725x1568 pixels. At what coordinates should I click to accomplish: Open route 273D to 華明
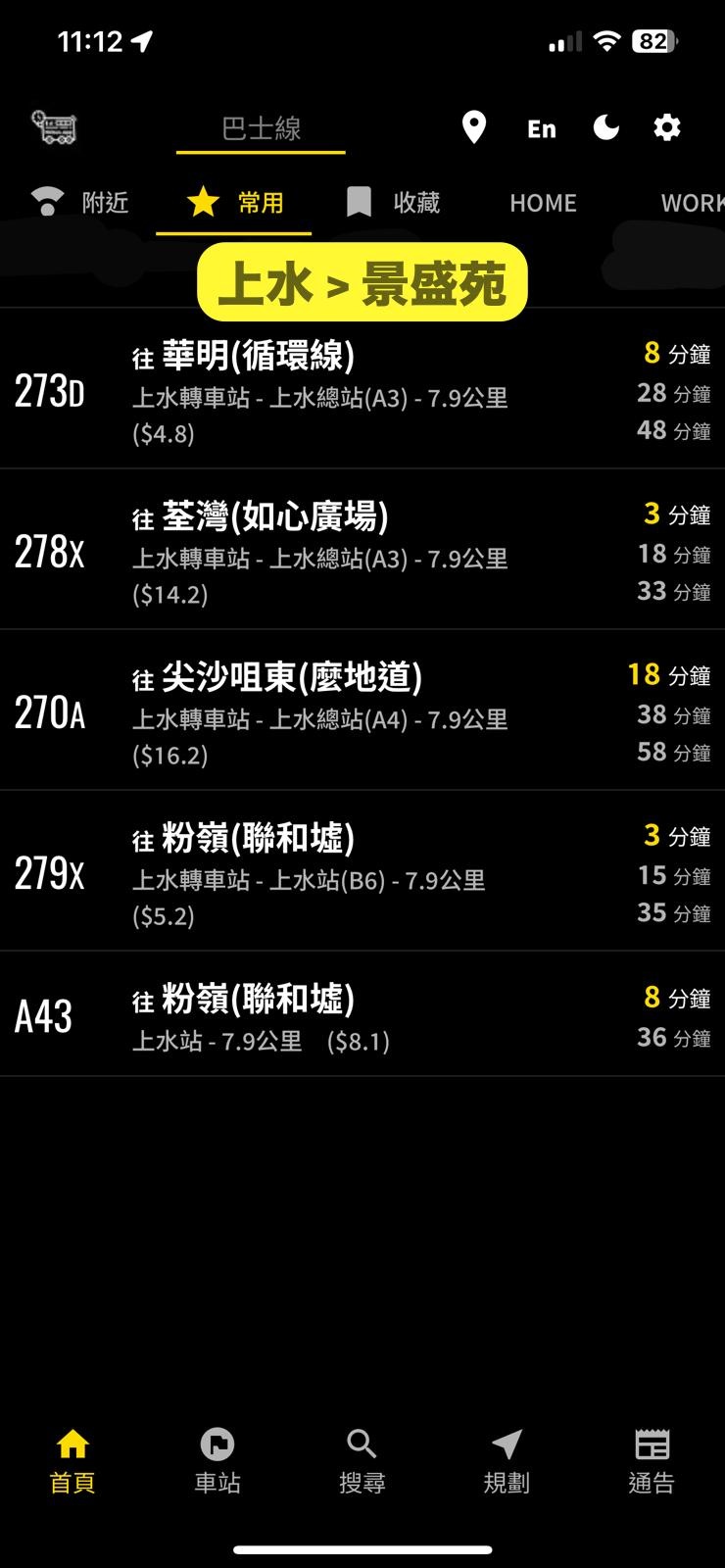362,391
